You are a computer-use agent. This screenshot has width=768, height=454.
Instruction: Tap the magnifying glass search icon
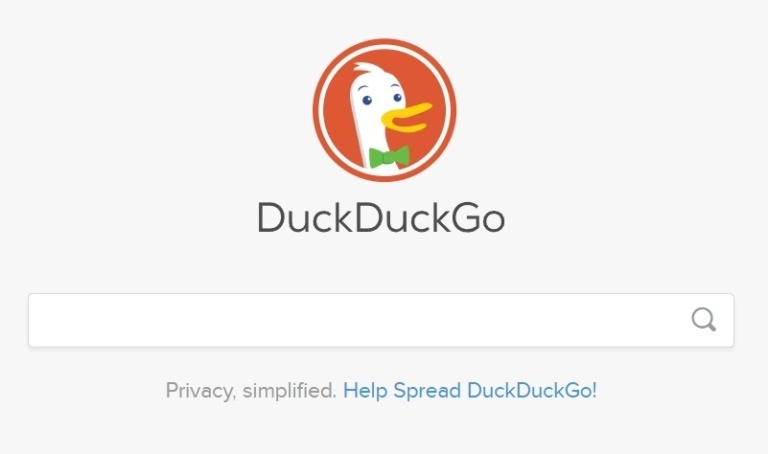(x=704, y=320)
